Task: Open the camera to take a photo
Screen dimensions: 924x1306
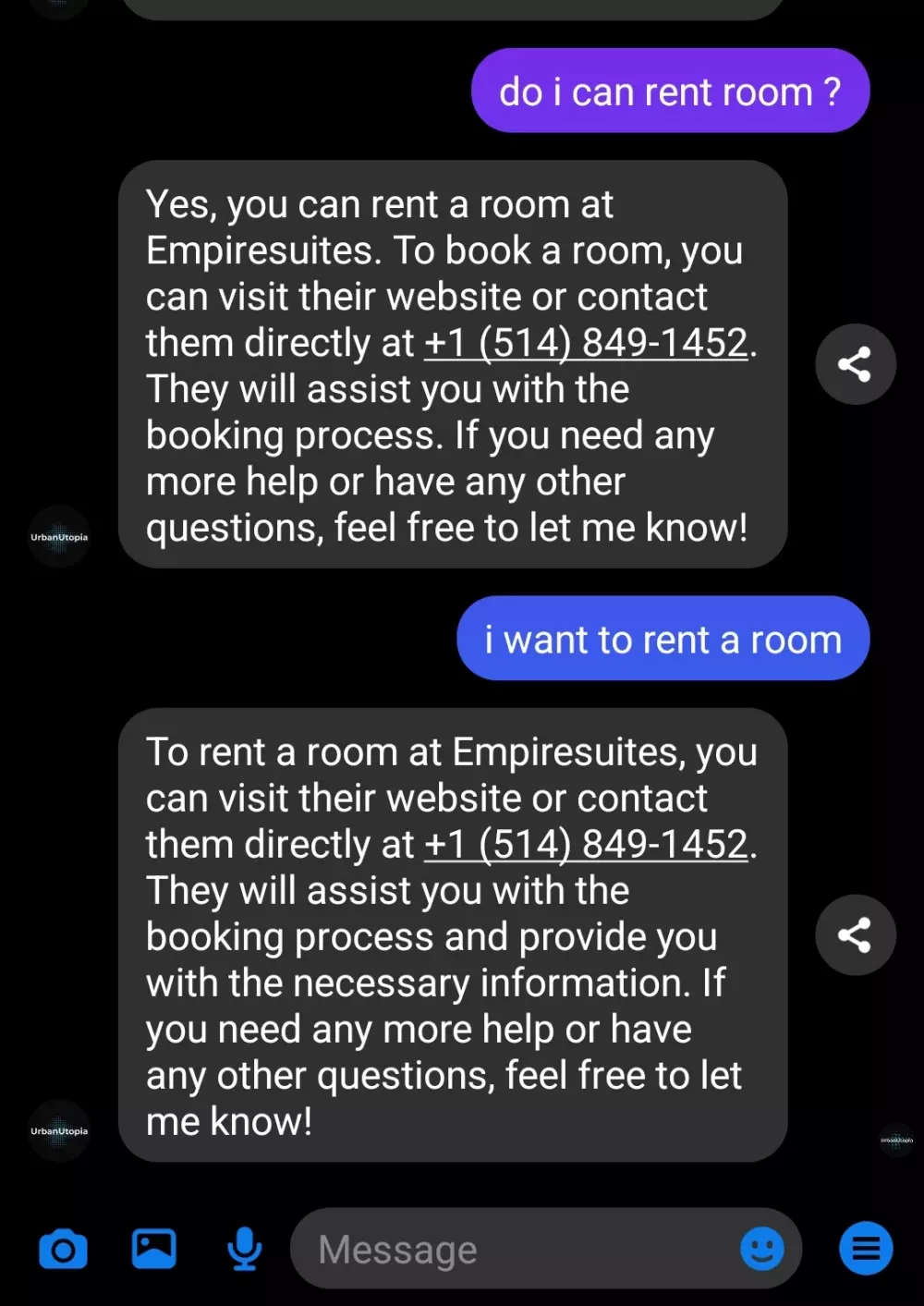Action: [x=63, y=1250]
